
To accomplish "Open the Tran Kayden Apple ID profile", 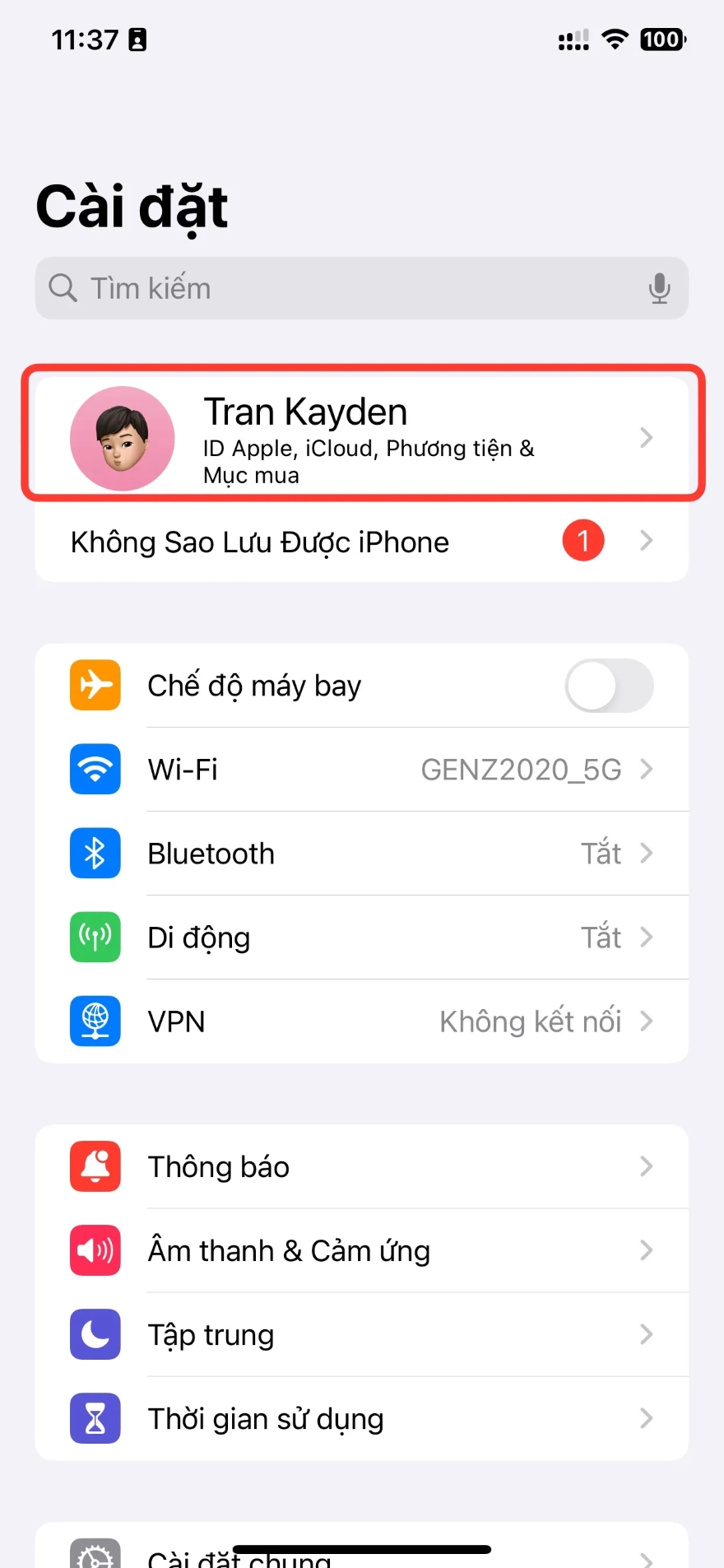I will click(362, 436).
